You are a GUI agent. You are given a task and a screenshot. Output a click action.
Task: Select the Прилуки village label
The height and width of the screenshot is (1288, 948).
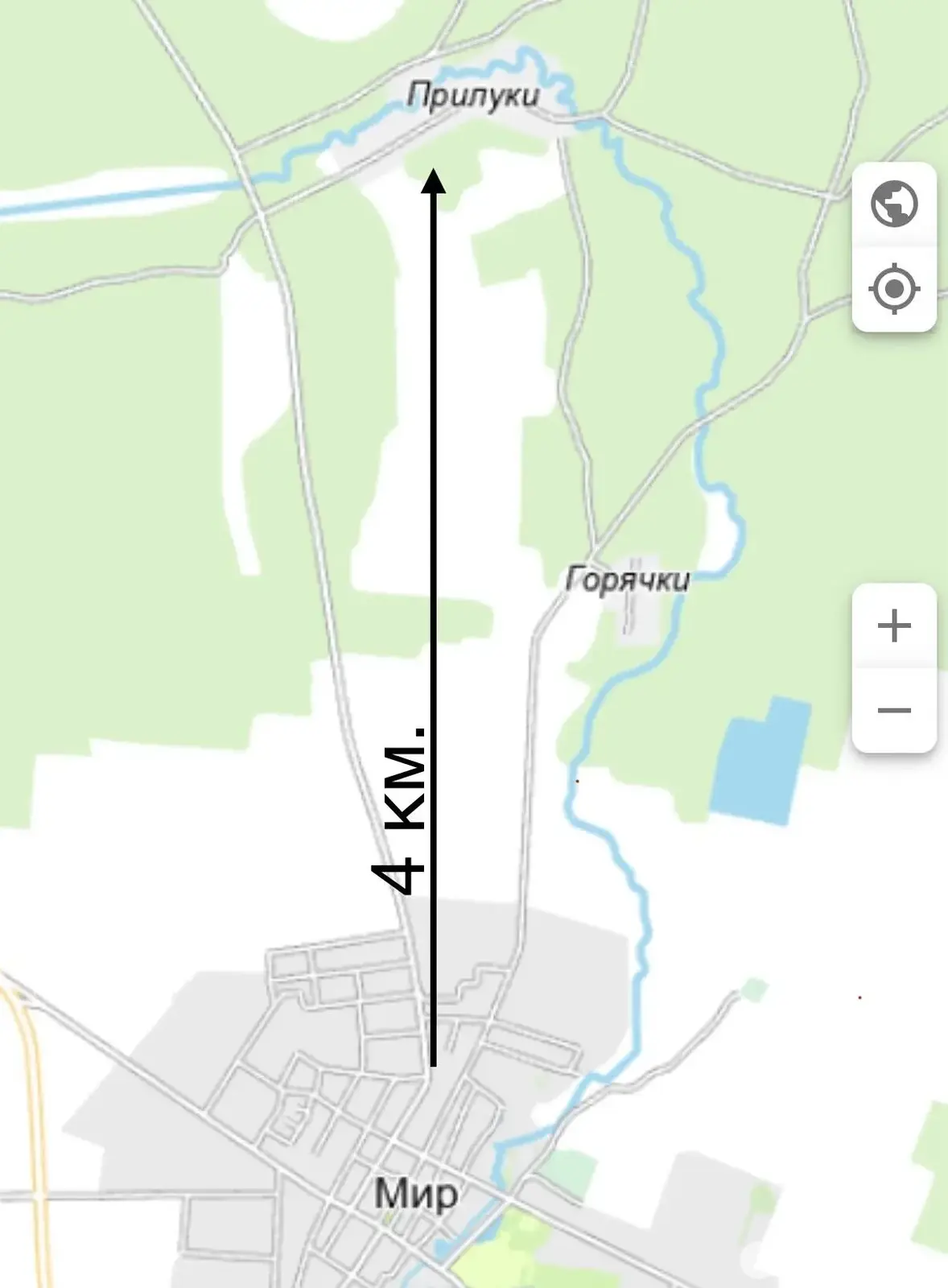tap(472, 95)
